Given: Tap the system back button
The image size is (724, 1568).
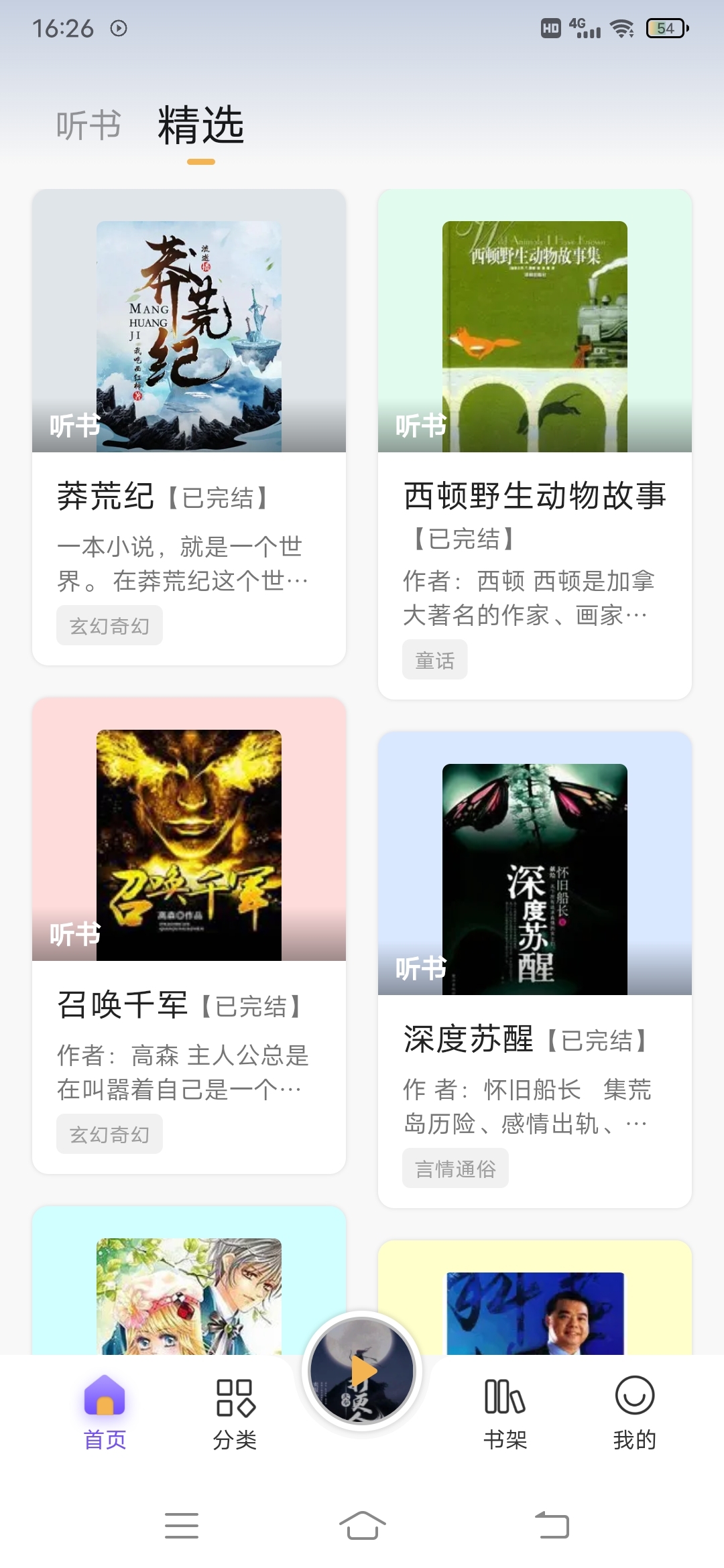Looking at the screenshot, I should coord(552,1525).
